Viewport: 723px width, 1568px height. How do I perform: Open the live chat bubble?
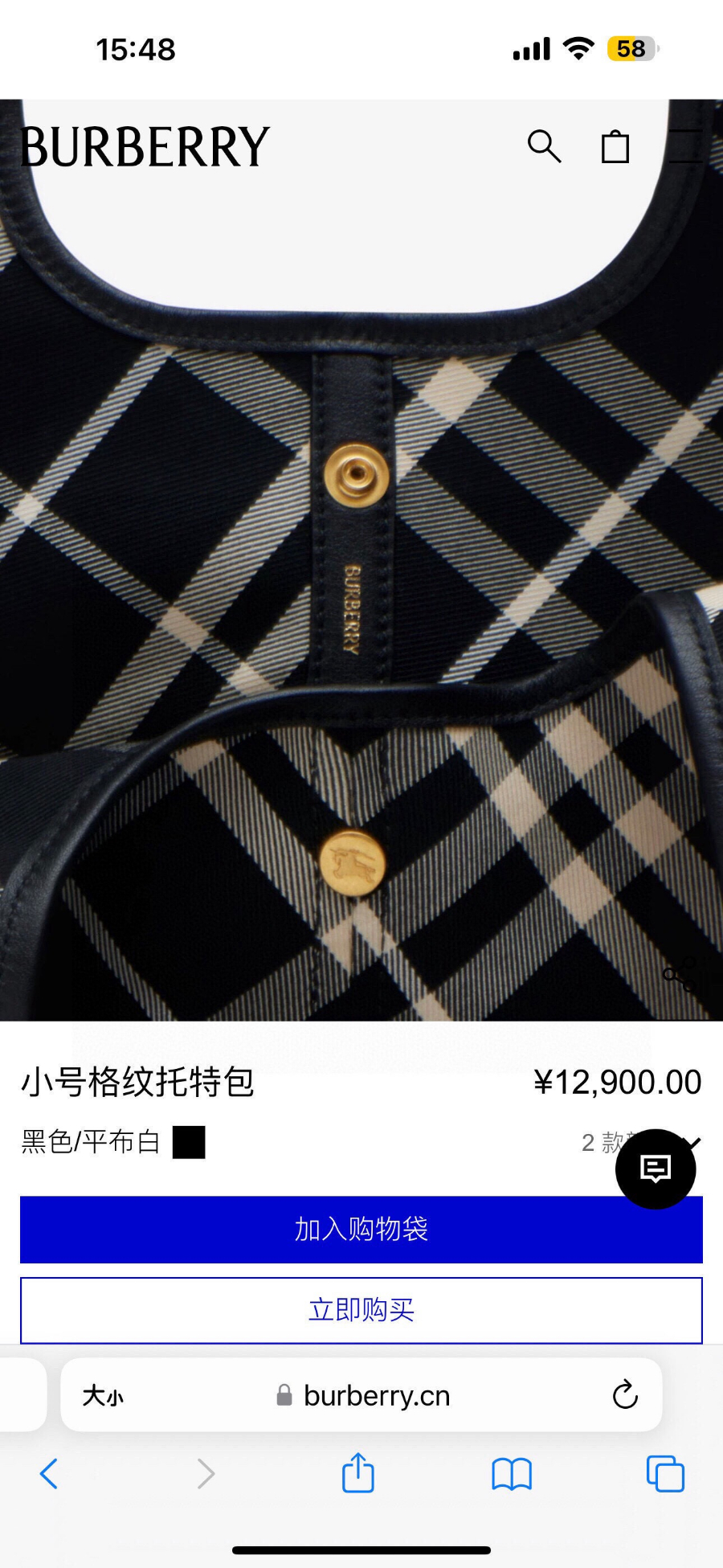tap(656, 1169)
